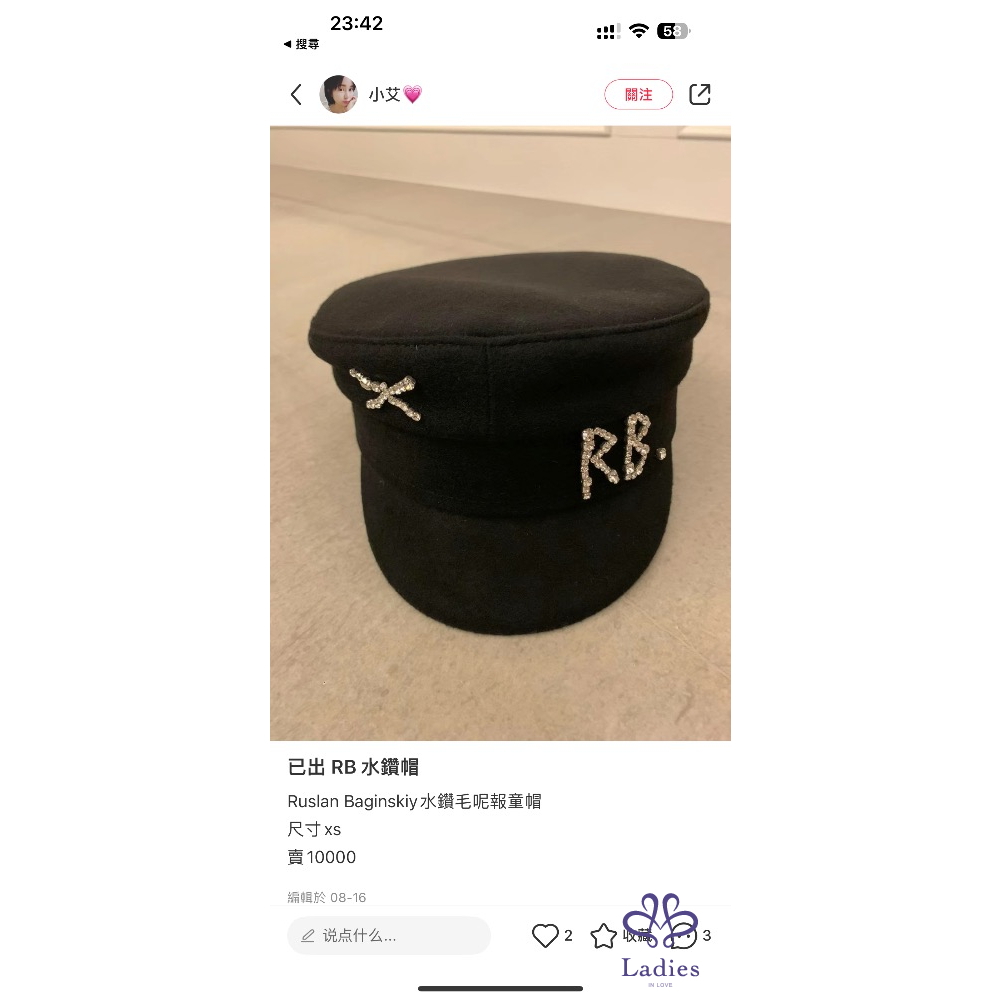Go back with the top-left arrow
This screenshot has width=1000, height=1000.
pos(296,95)
